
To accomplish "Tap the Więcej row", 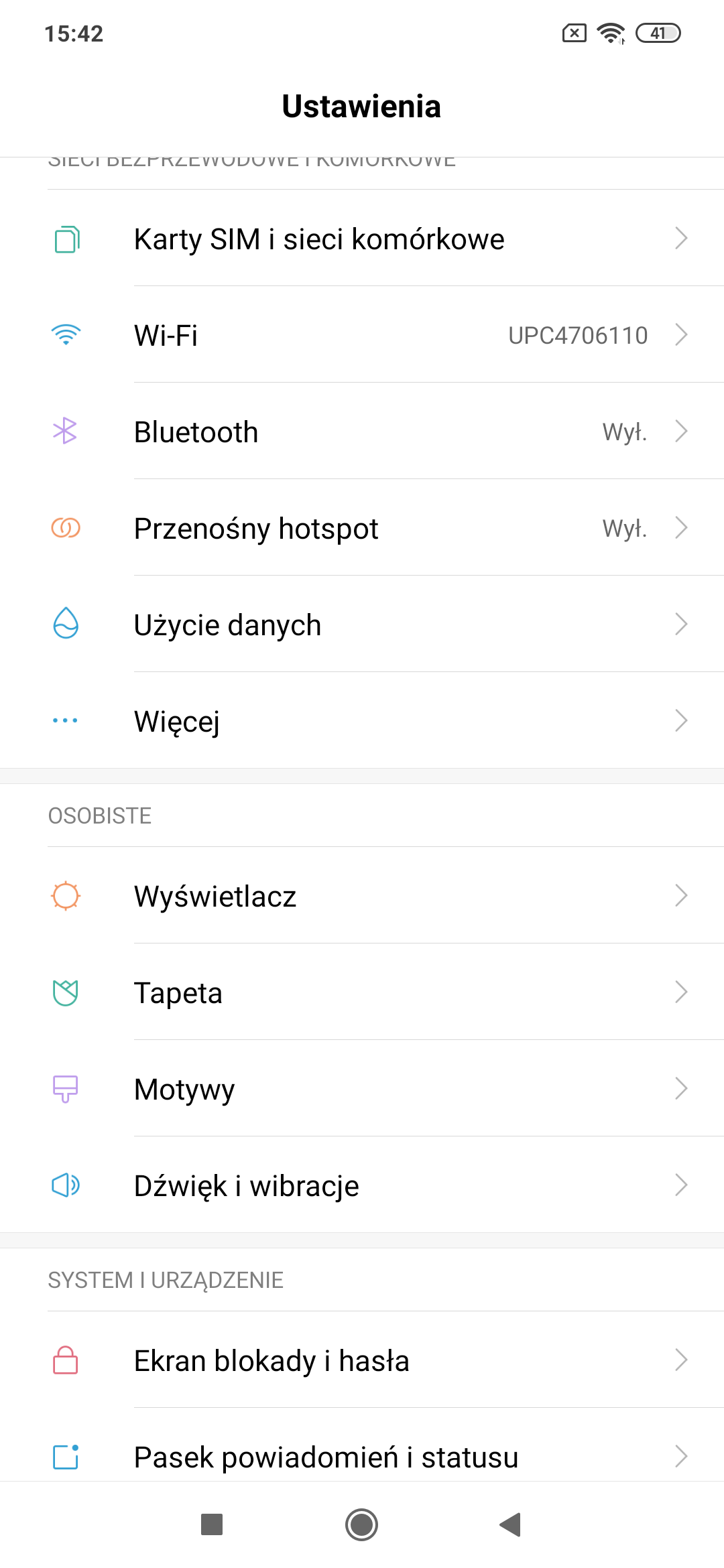I will point(362,720).
